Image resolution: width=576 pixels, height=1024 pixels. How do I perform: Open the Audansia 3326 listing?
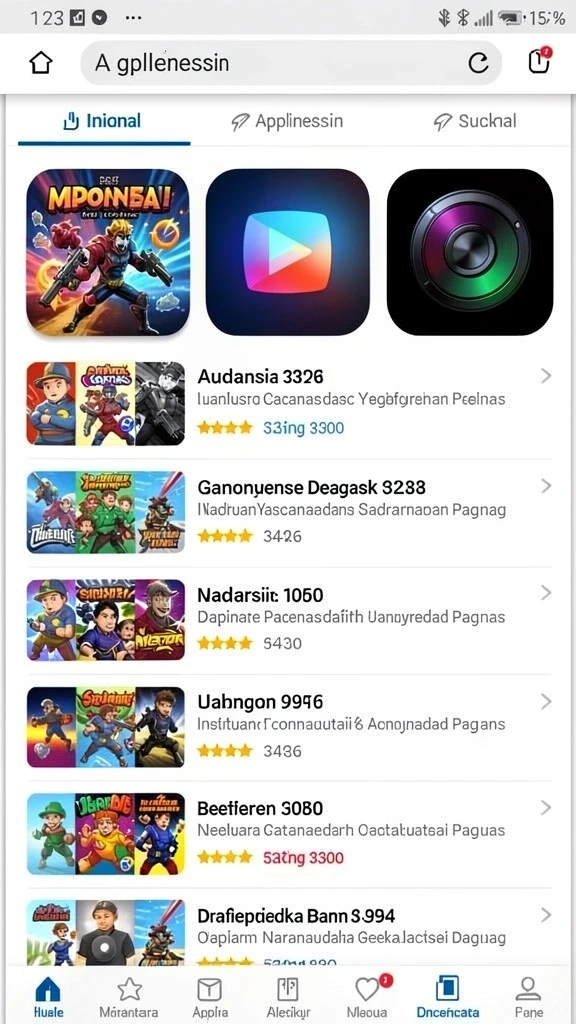pyautogui.click(x=289, y=403)
